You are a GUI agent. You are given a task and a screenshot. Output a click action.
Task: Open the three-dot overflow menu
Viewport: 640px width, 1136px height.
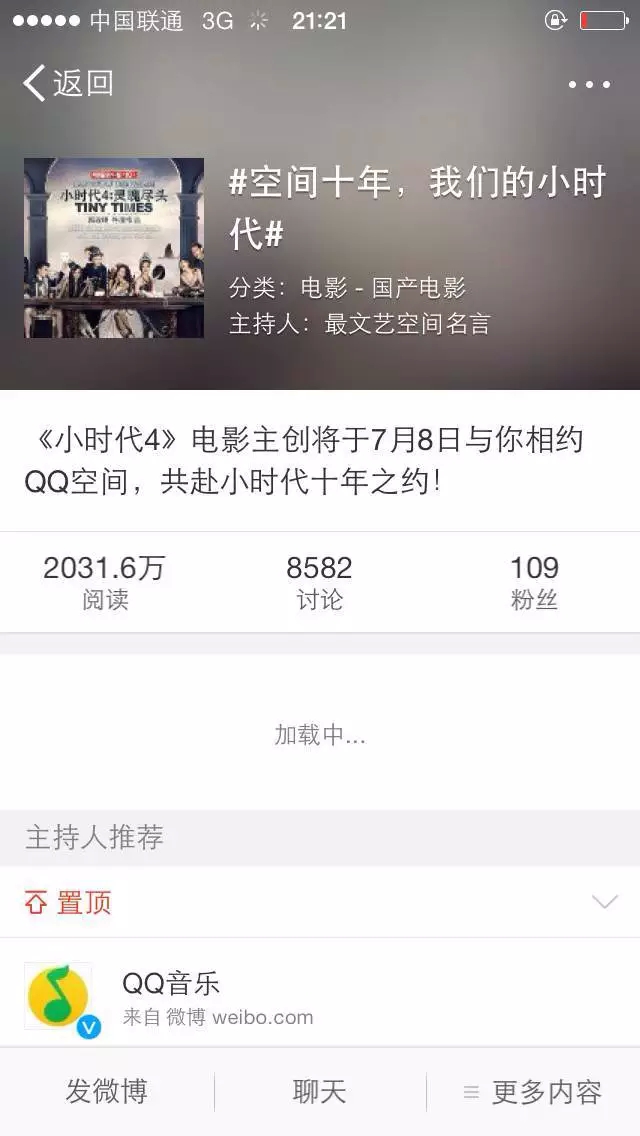[589, 85]
